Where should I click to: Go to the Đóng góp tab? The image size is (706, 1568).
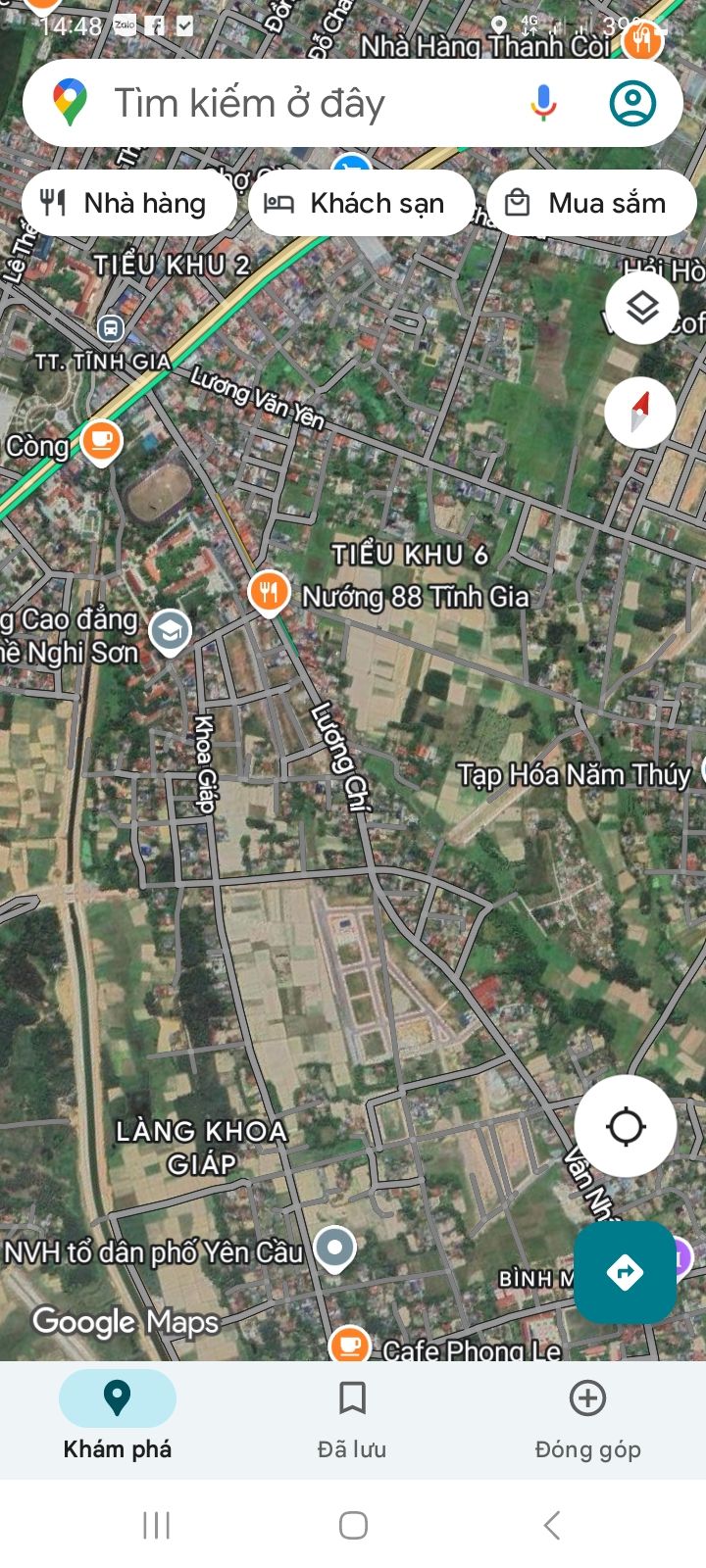click(x=587, y=1419)
